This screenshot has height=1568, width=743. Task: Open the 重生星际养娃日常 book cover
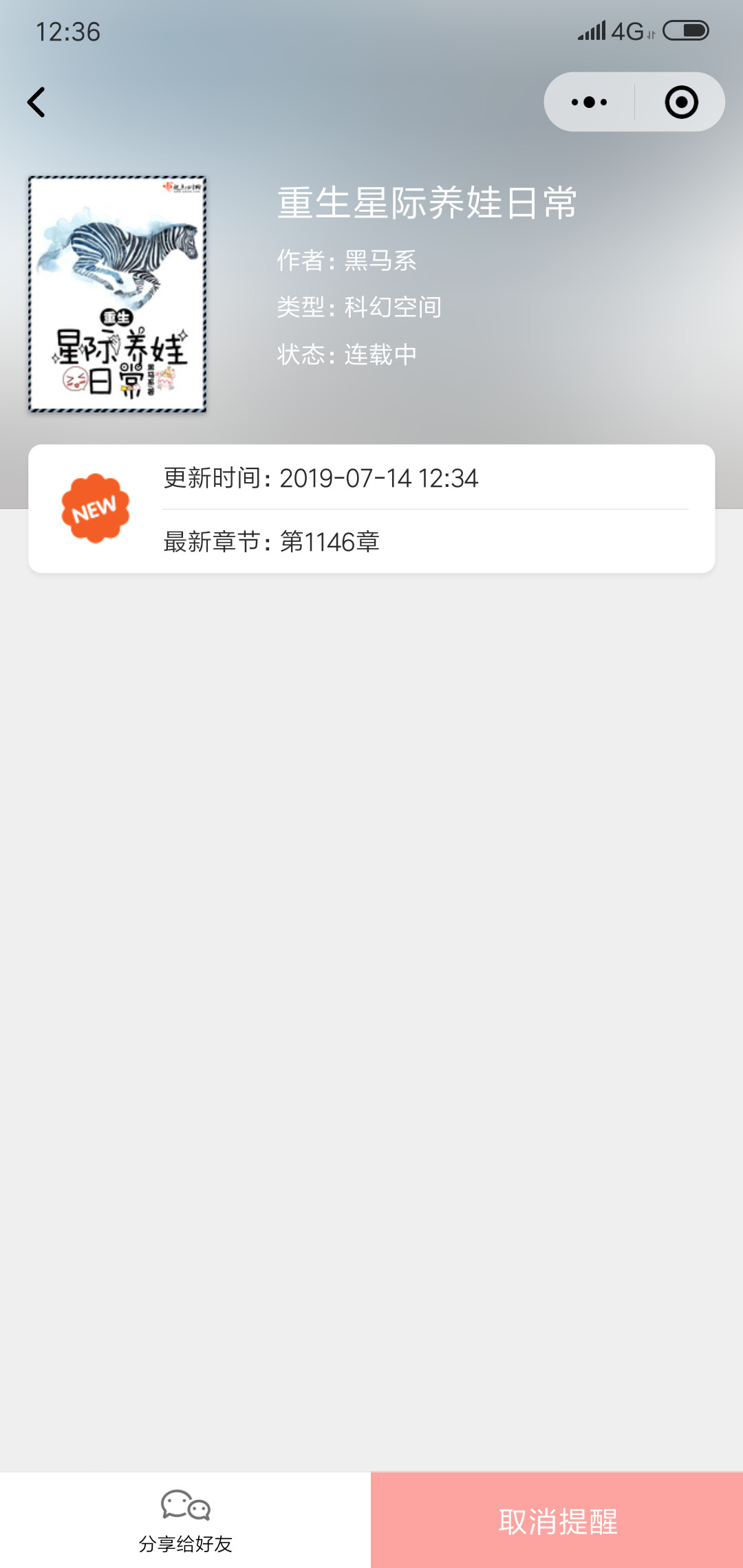118,294
